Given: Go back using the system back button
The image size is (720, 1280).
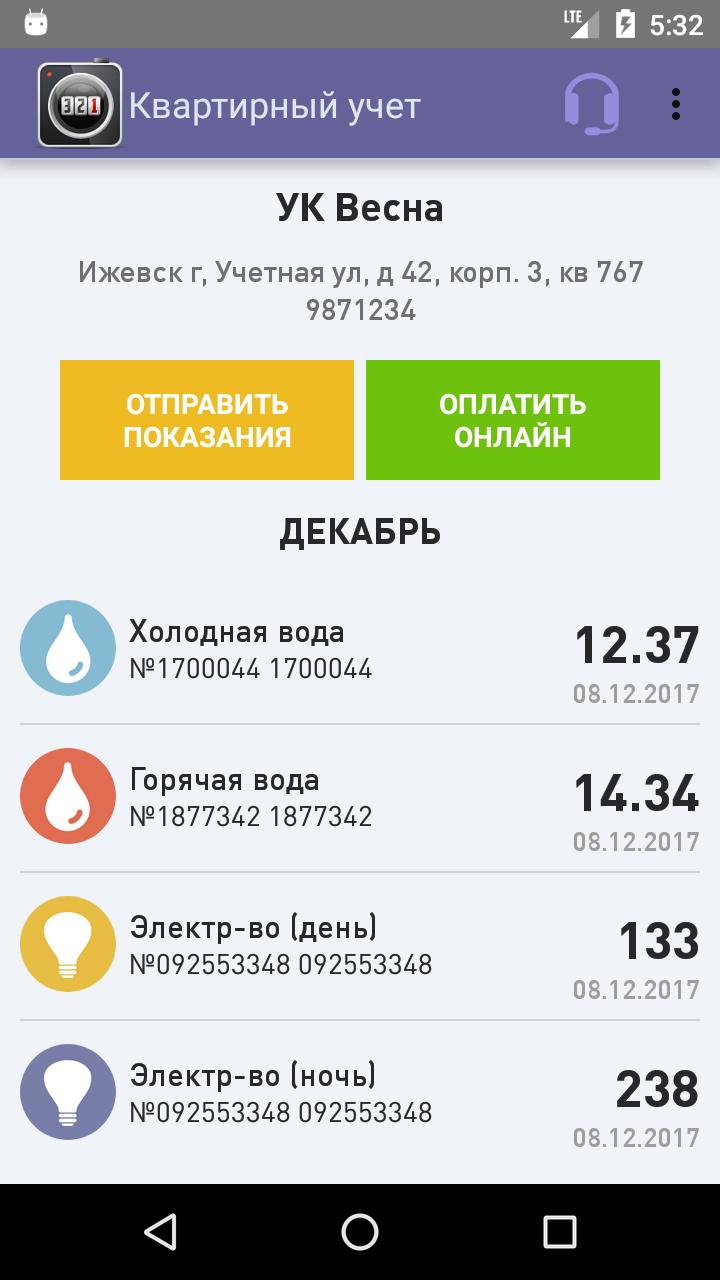Looking at the screenshot, I should coord(160,1232).
